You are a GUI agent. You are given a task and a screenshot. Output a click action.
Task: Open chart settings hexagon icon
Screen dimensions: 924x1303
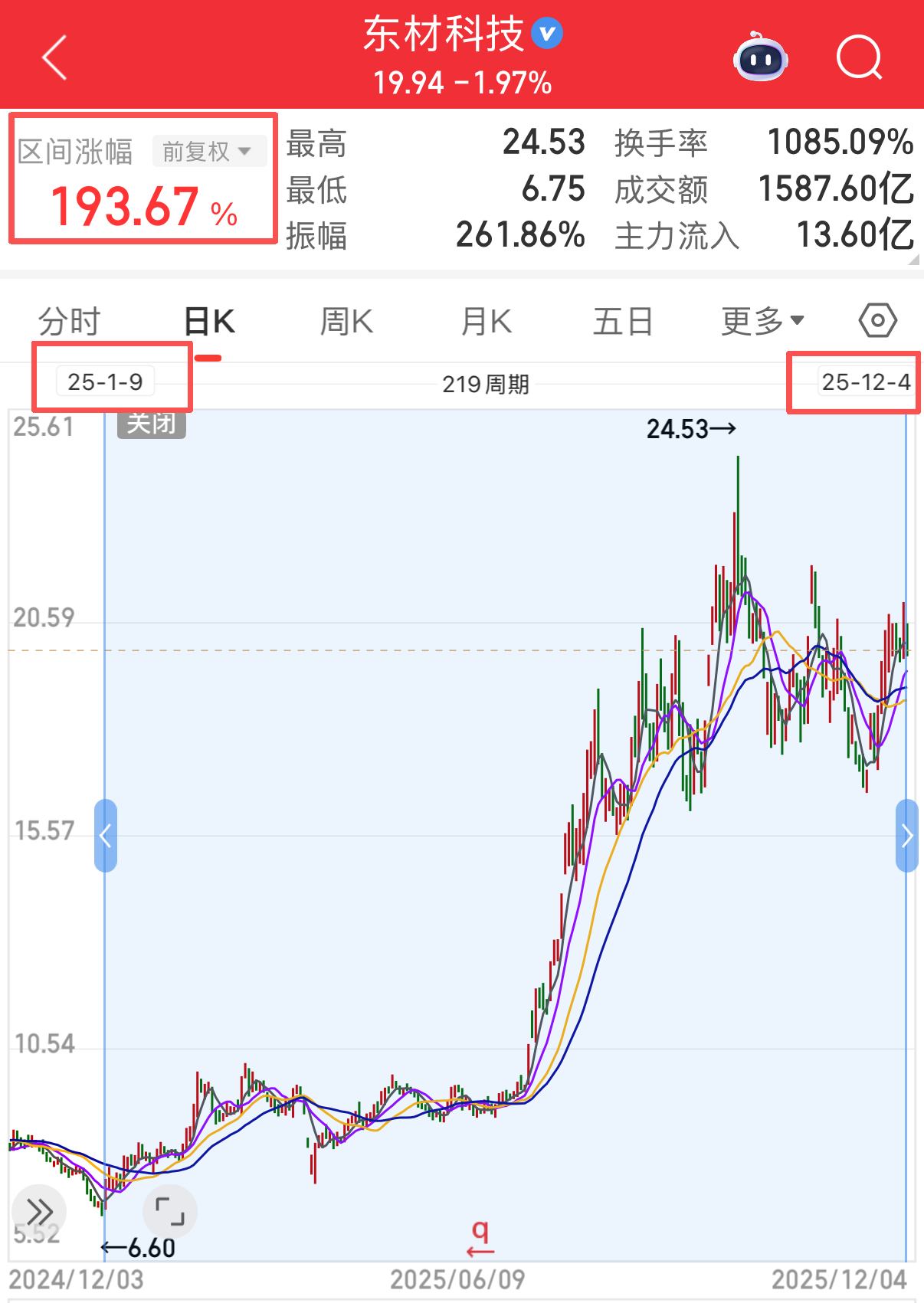(877, 320)
